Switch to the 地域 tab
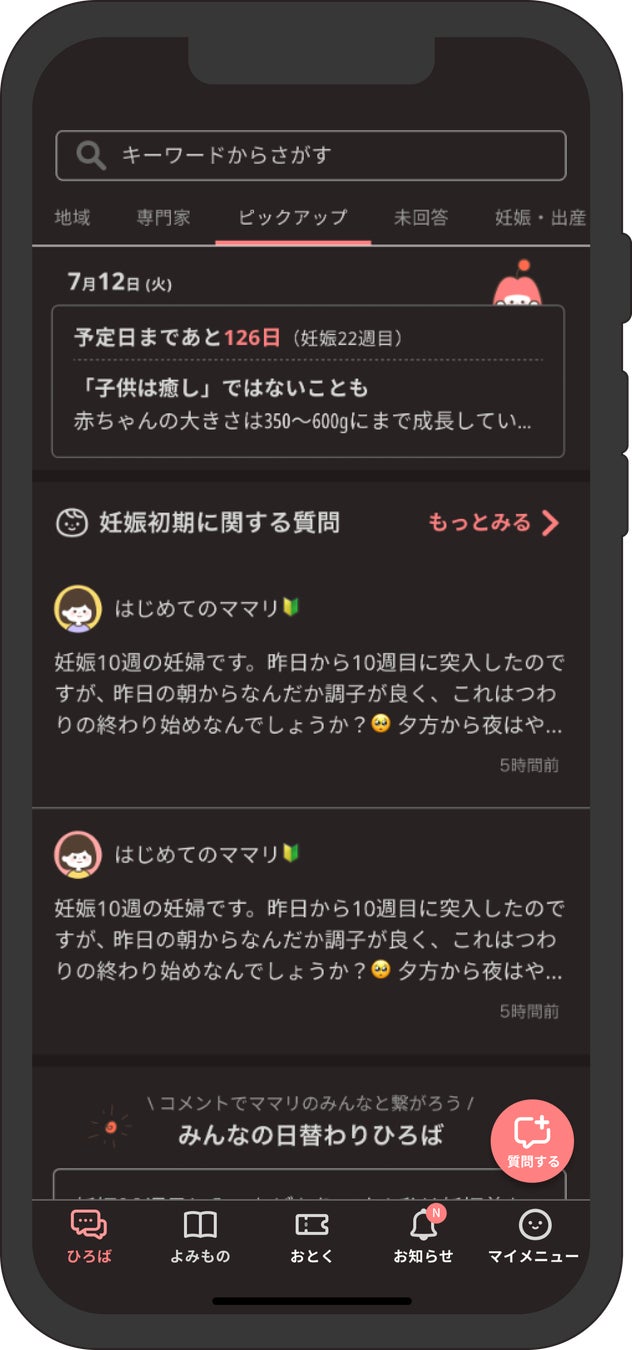This screenshot has height=1350, width=632. (x=73, y=217)
